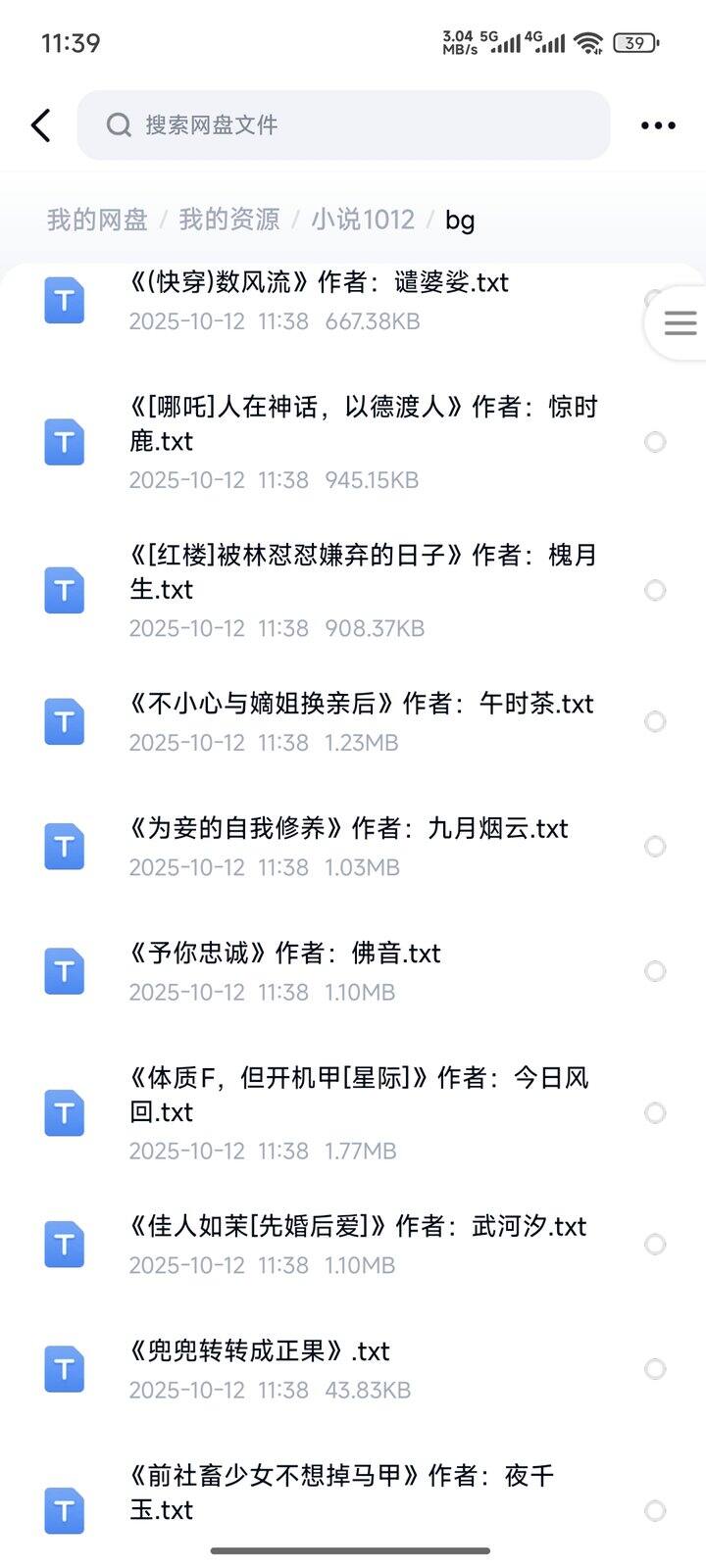This screenshot has height=1568, width=706.
Task: Select the circle for 《[红楼]被林怼怼嫌弃的日子》
Action: click(x=655, y=590)
